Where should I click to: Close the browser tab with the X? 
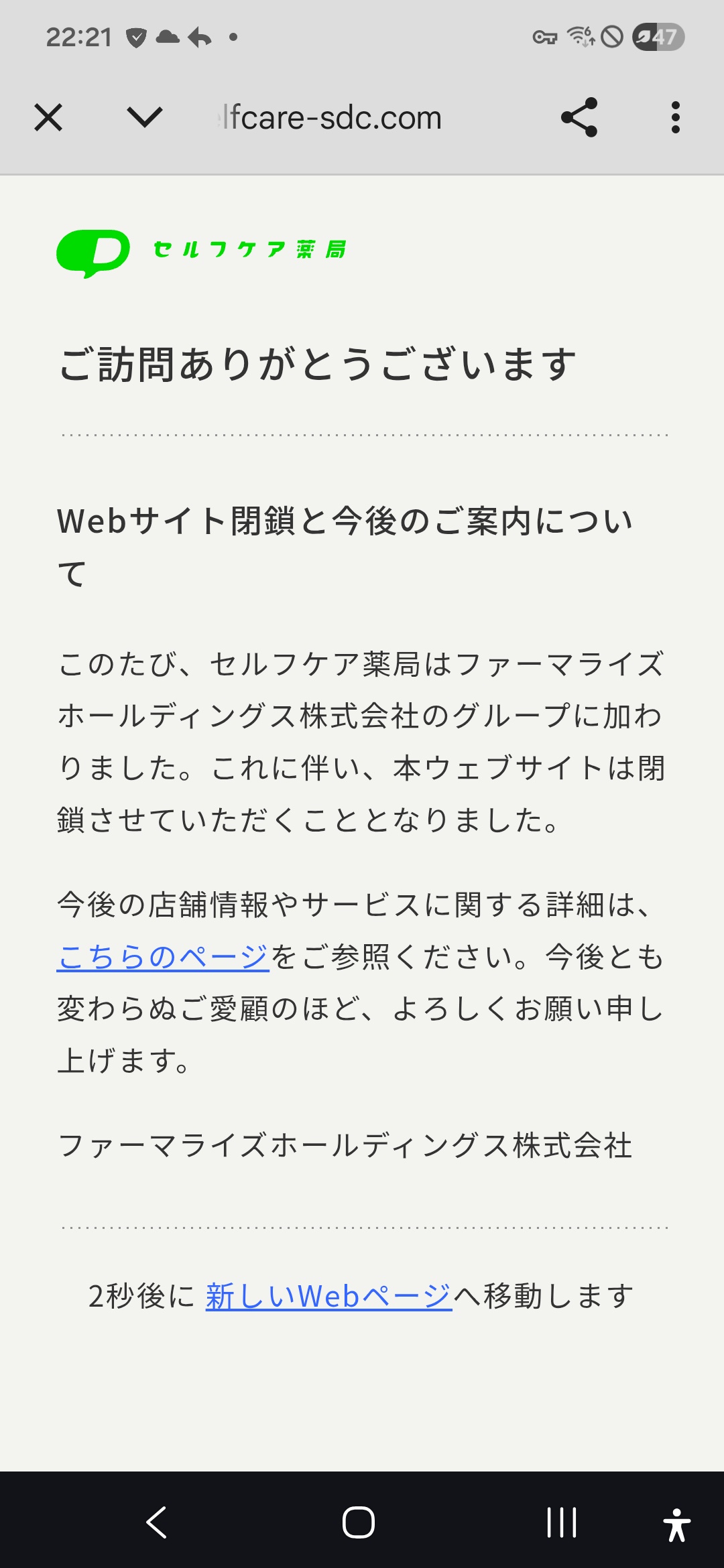(x=48, y=118)
